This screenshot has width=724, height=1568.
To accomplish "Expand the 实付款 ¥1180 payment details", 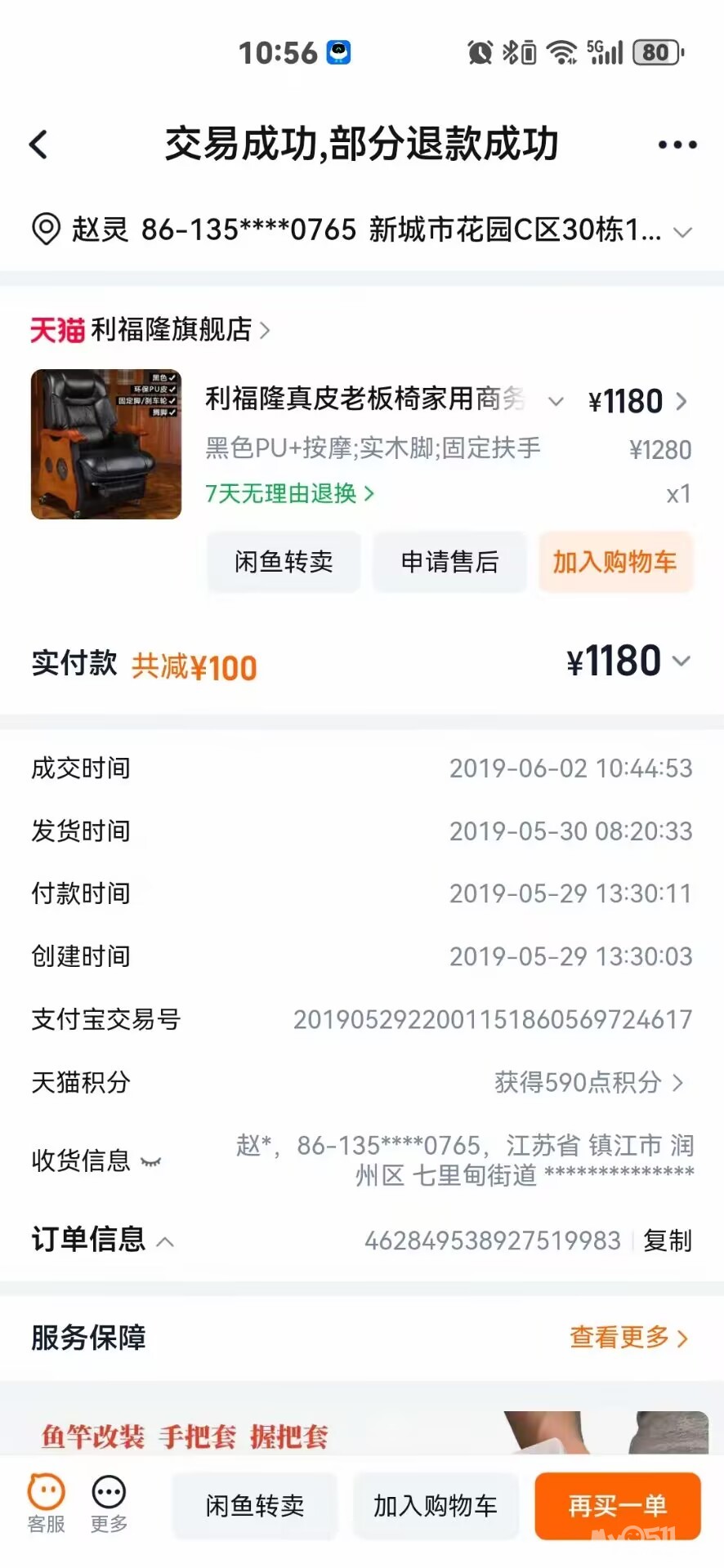I will point(681,661).
